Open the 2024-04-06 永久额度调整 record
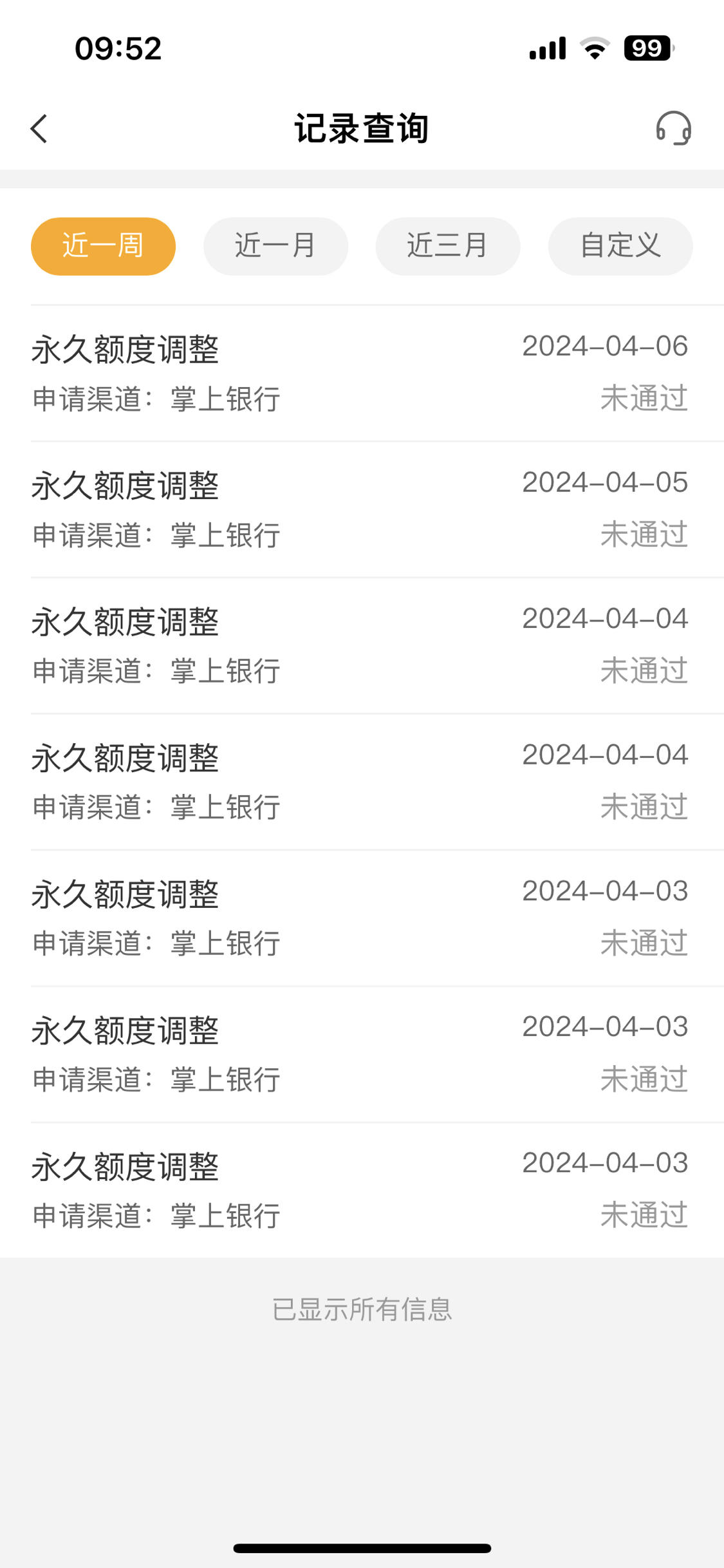 [362, 373]
